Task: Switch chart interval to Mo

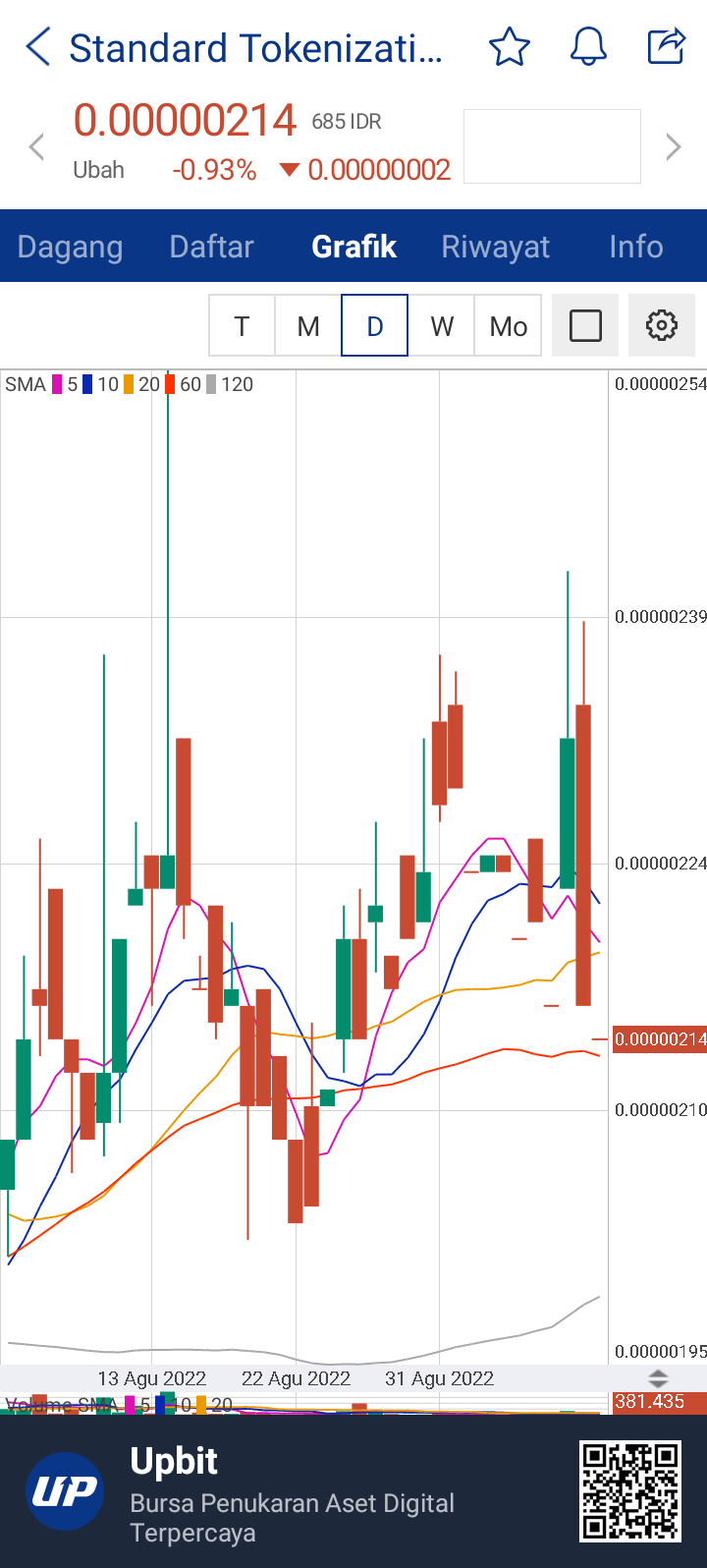Action: [509, 325]
